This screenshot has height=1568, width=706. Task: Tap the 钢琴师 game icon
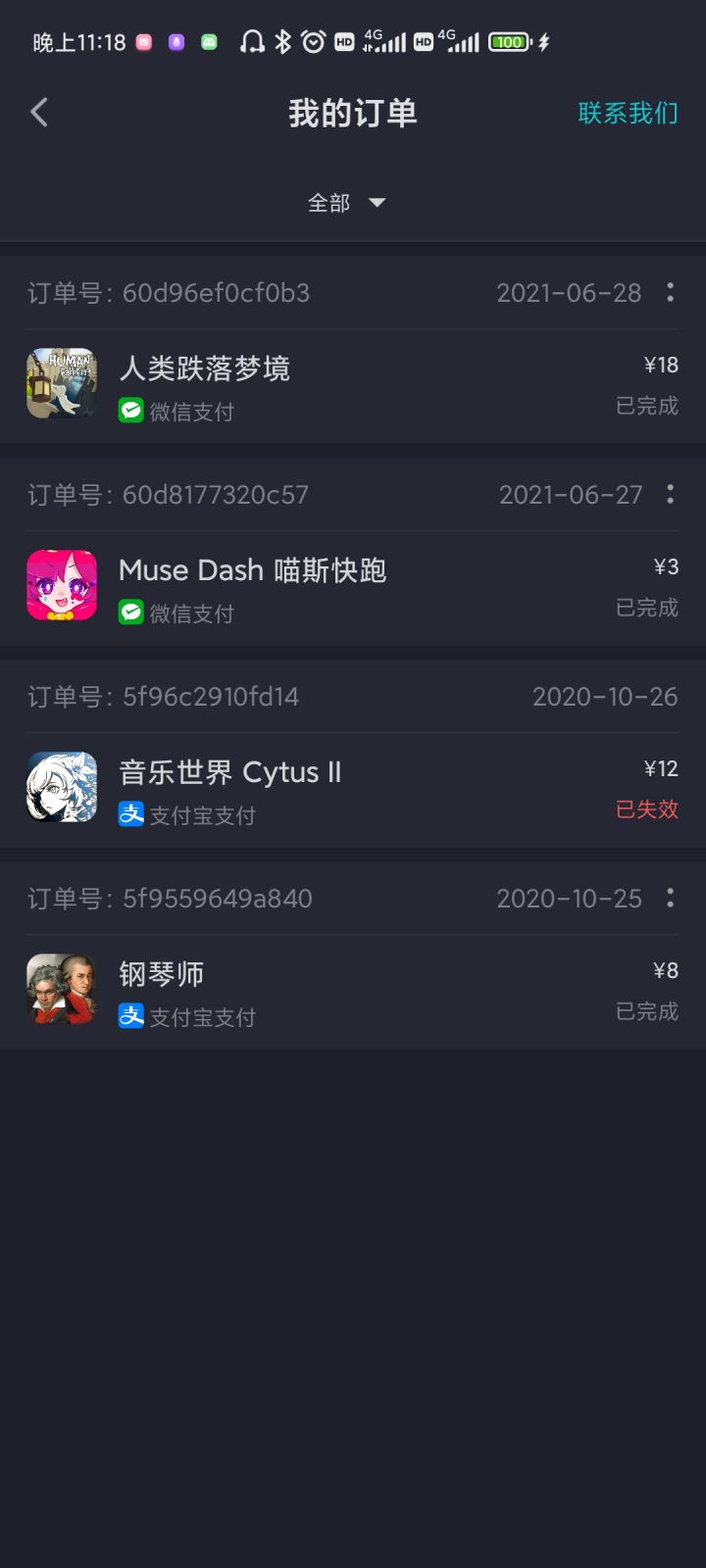tap(61, 990)
